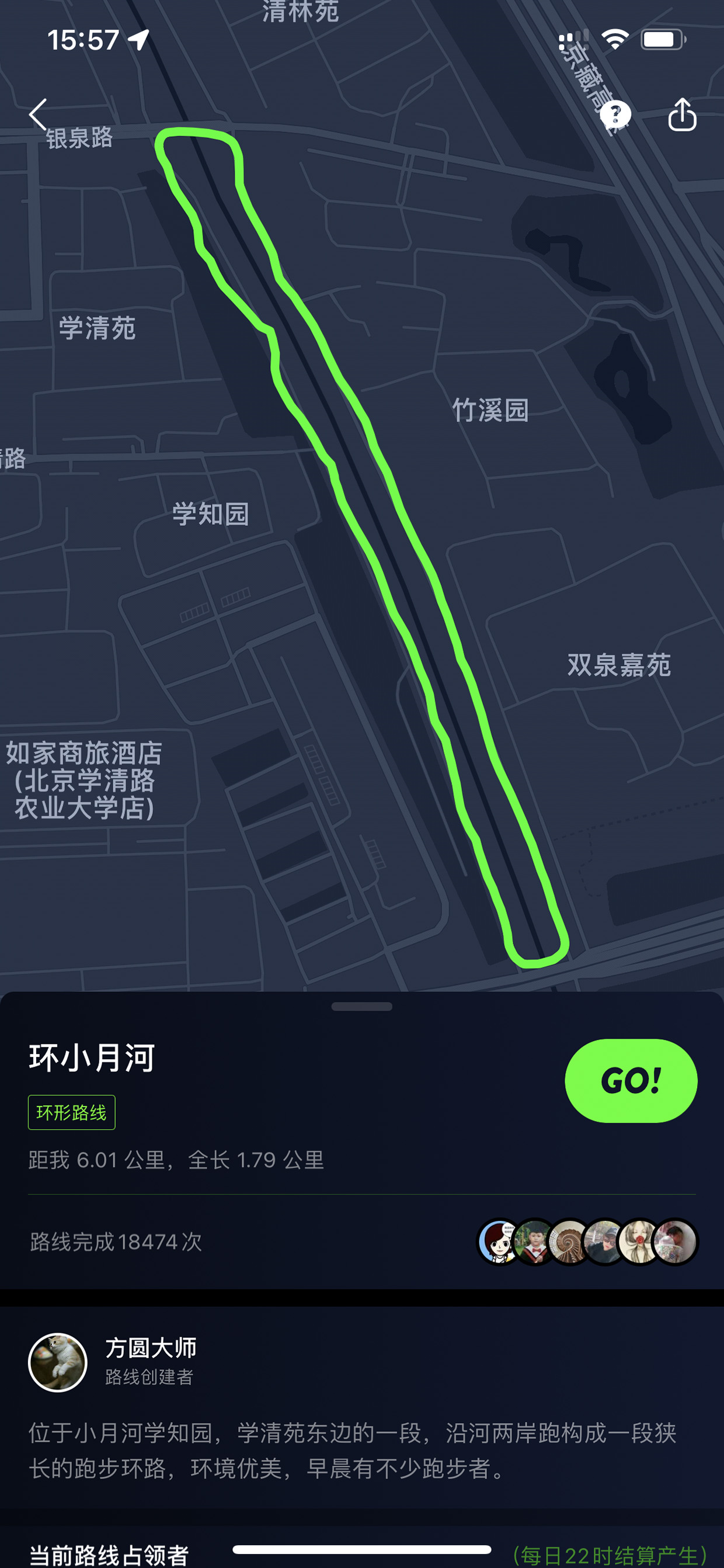Image resolution: width=724 pixels, height=1568 pixels.
Task: Start the route with the GO! button
Action: pyautogui.click(x=631, y=1080)
